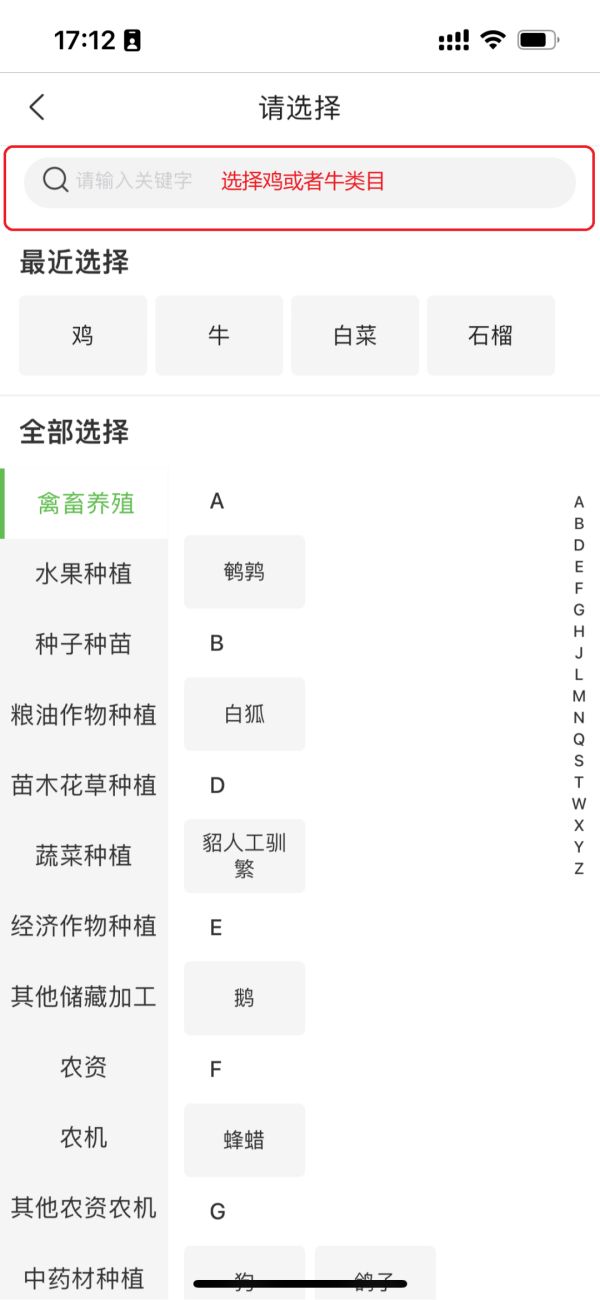Open the 种子种苗 category
600x1300 pixels.
(84, 644)
